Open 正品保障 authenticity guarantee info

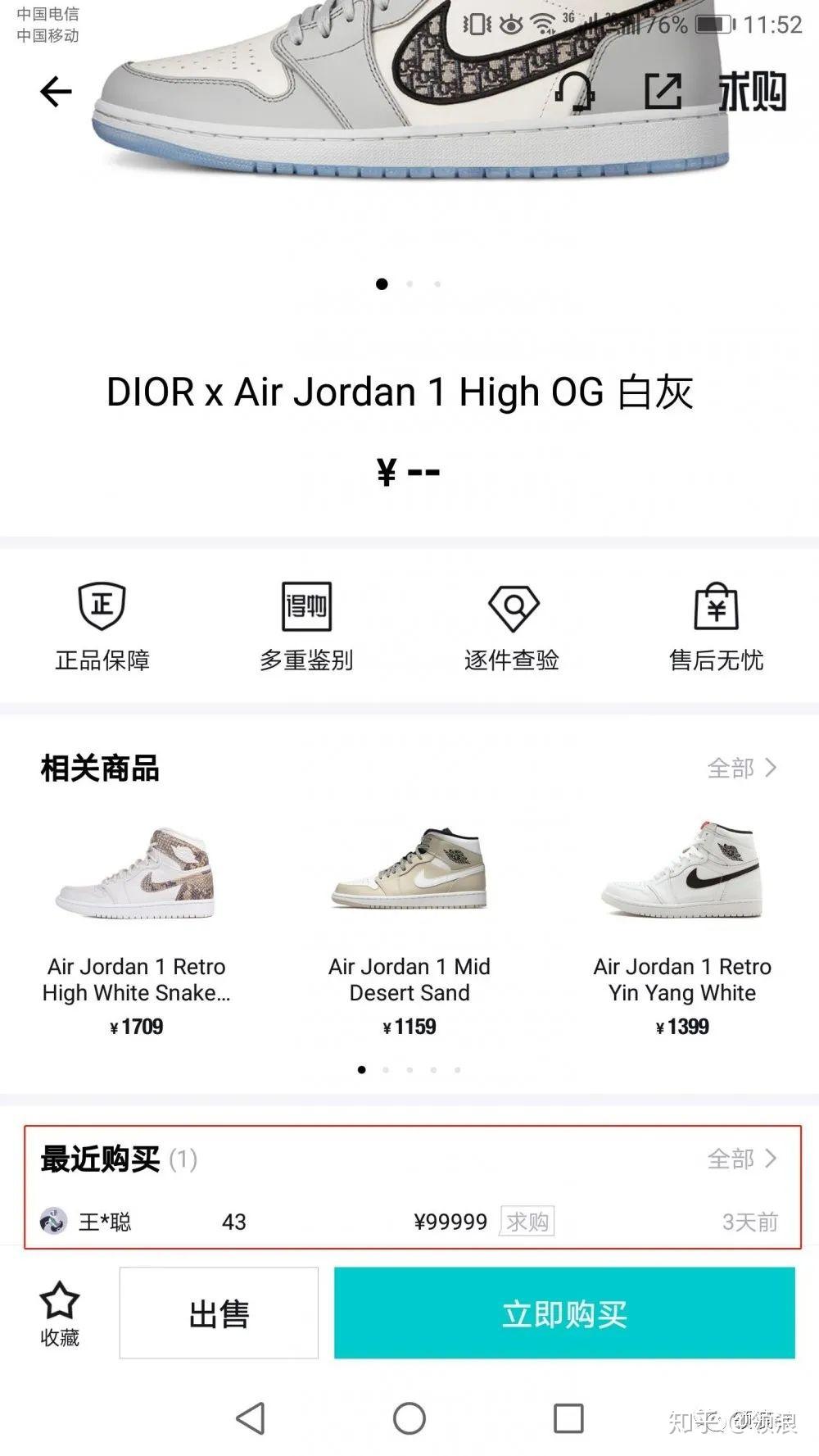click(102, 627)
